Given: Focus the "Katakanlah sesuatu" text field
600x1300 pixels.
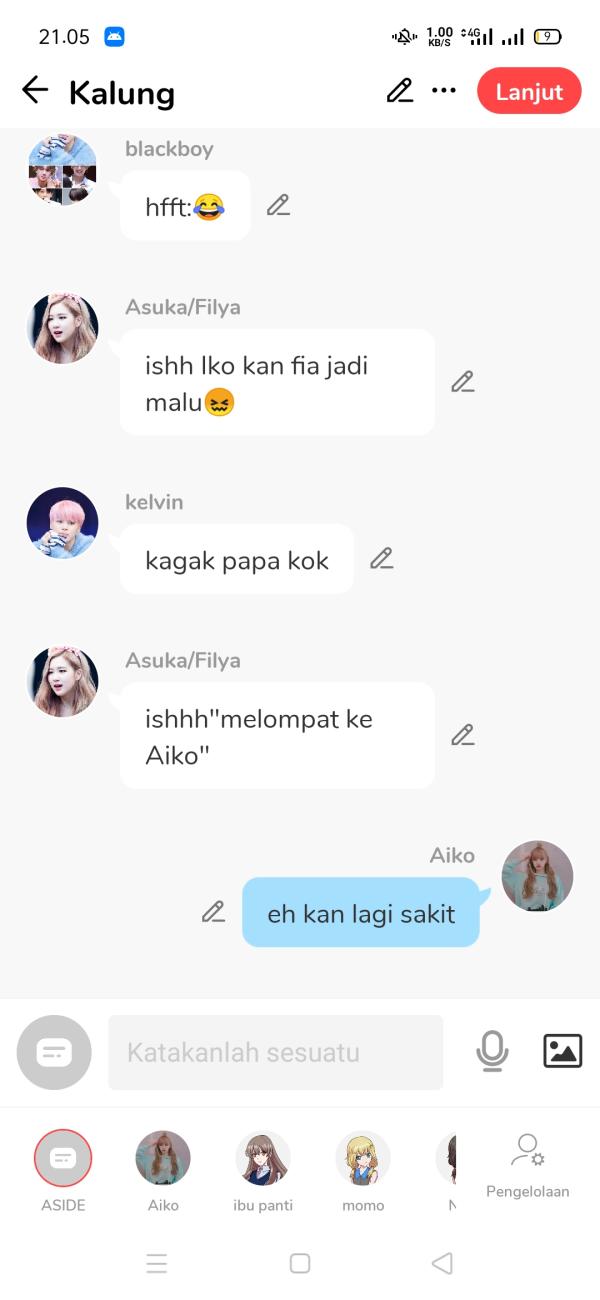Looking at the screenshot, I should [x=275, y=1052].
